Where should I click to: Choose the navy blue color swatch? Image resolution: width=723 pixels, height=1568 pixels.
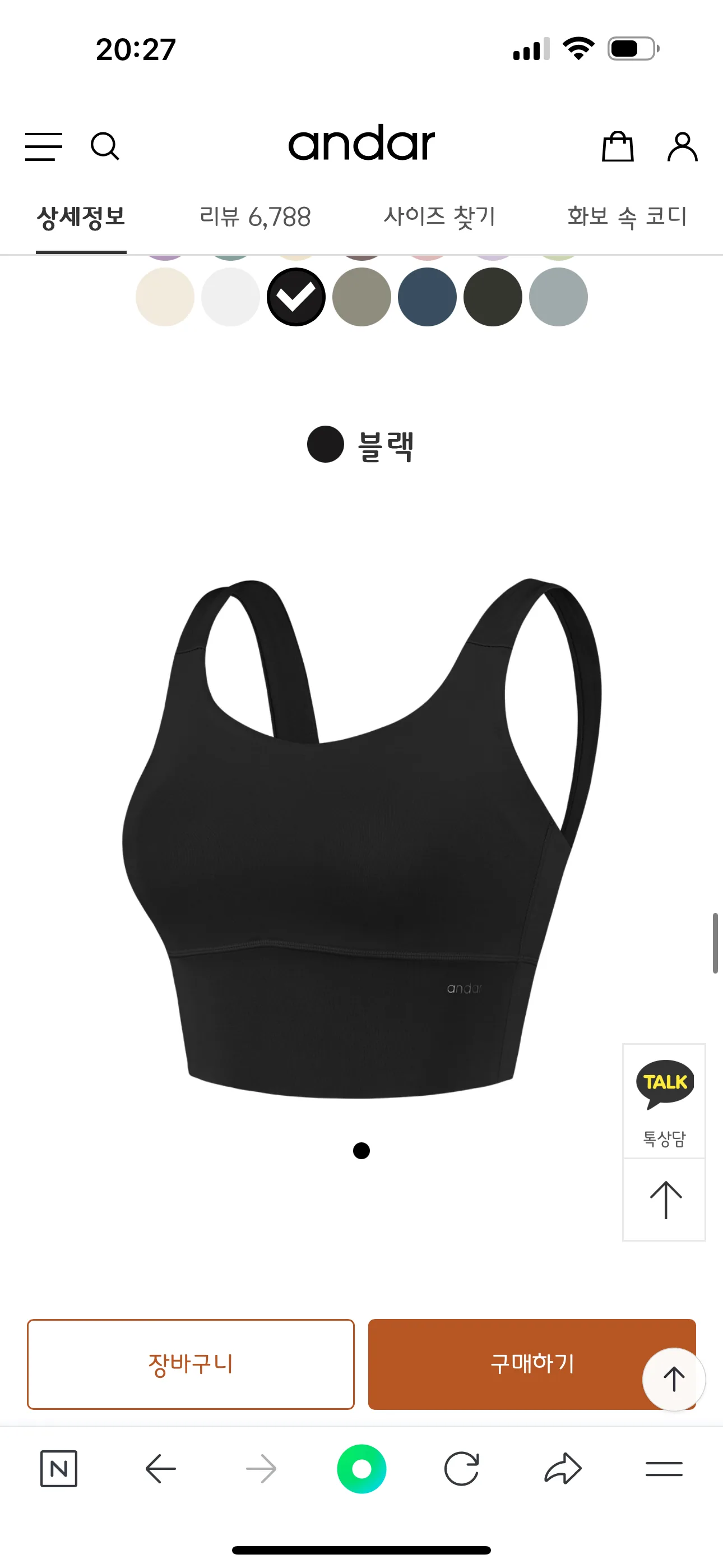427,297
